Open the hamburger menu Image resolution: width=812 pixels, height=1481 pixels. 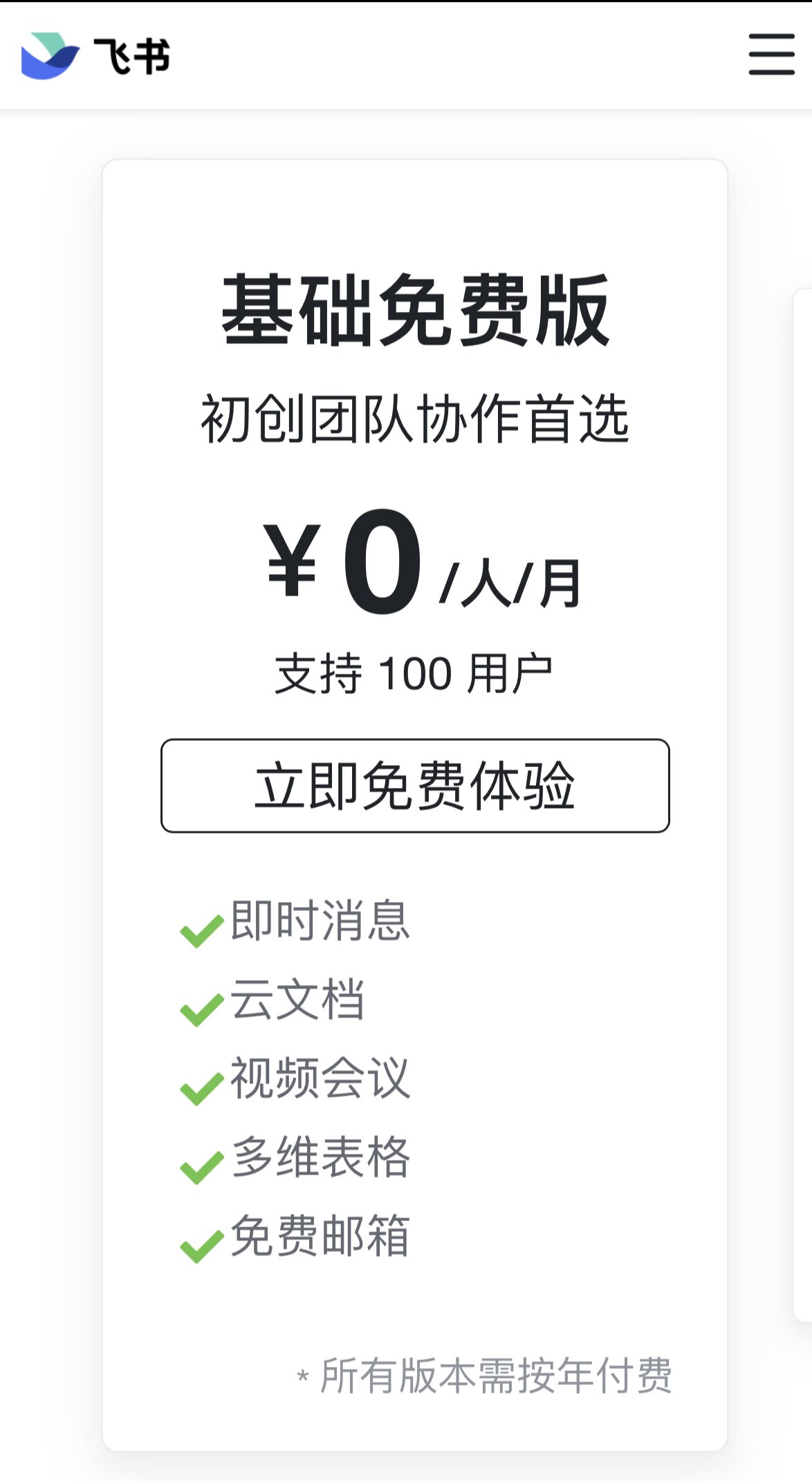pyautogui.click(x=771, y=54)
